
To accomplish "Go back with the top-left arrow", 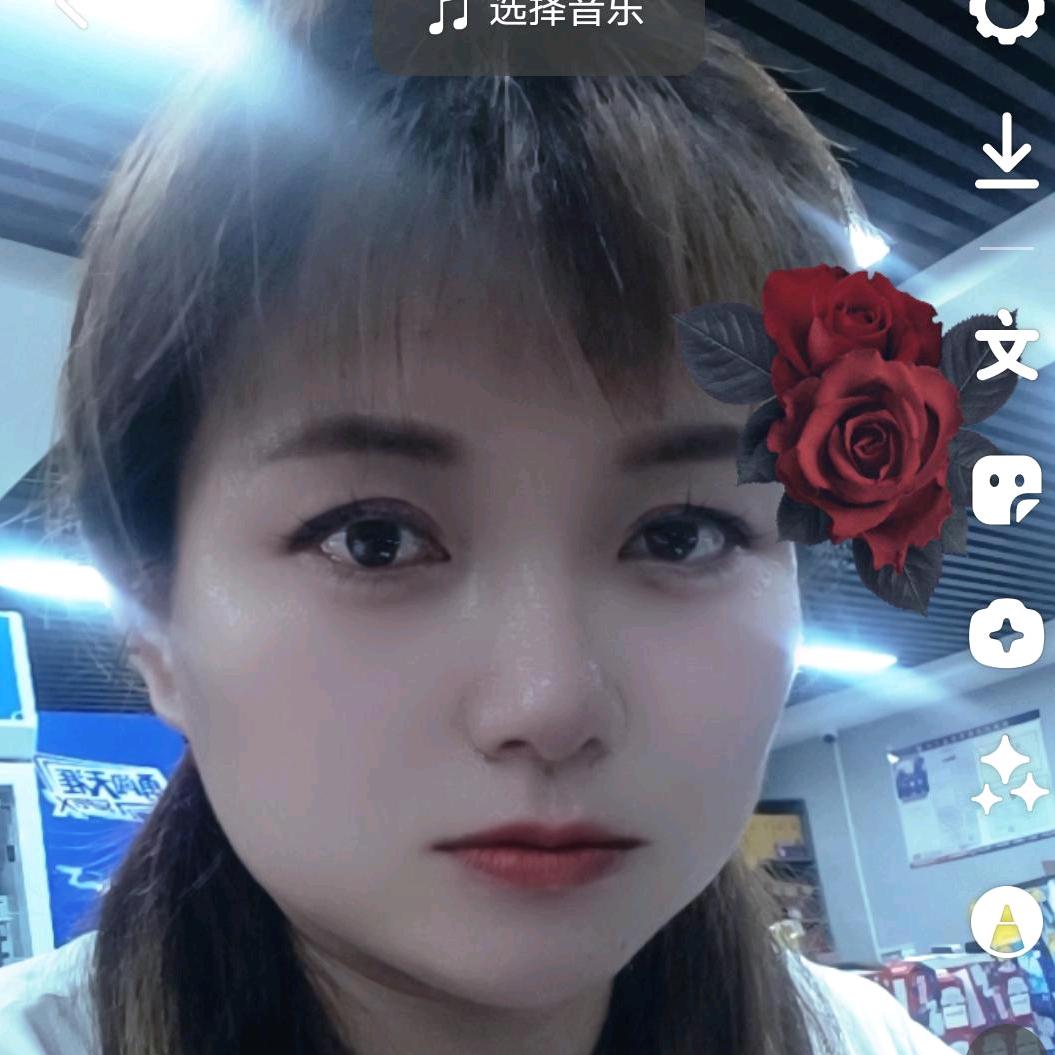I will point(70,10).
